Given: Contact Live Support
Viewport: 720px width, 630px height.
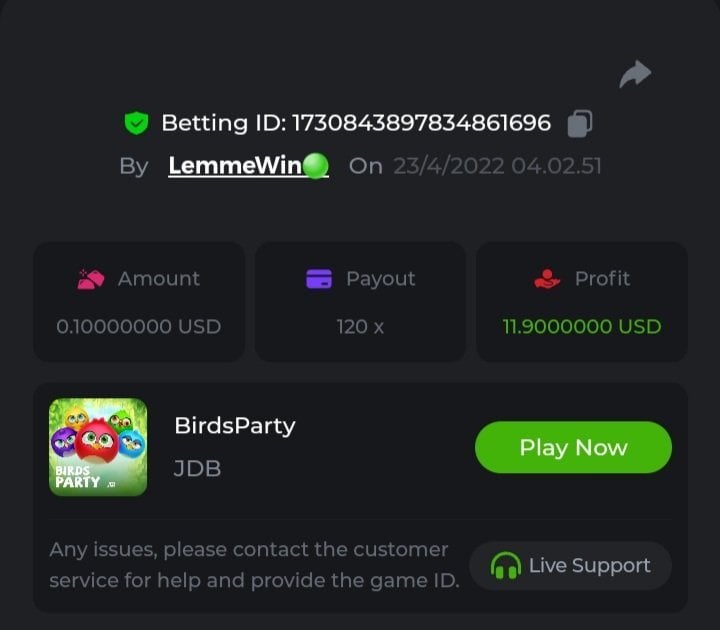Looking at the screenshot, I should point(570,566).
